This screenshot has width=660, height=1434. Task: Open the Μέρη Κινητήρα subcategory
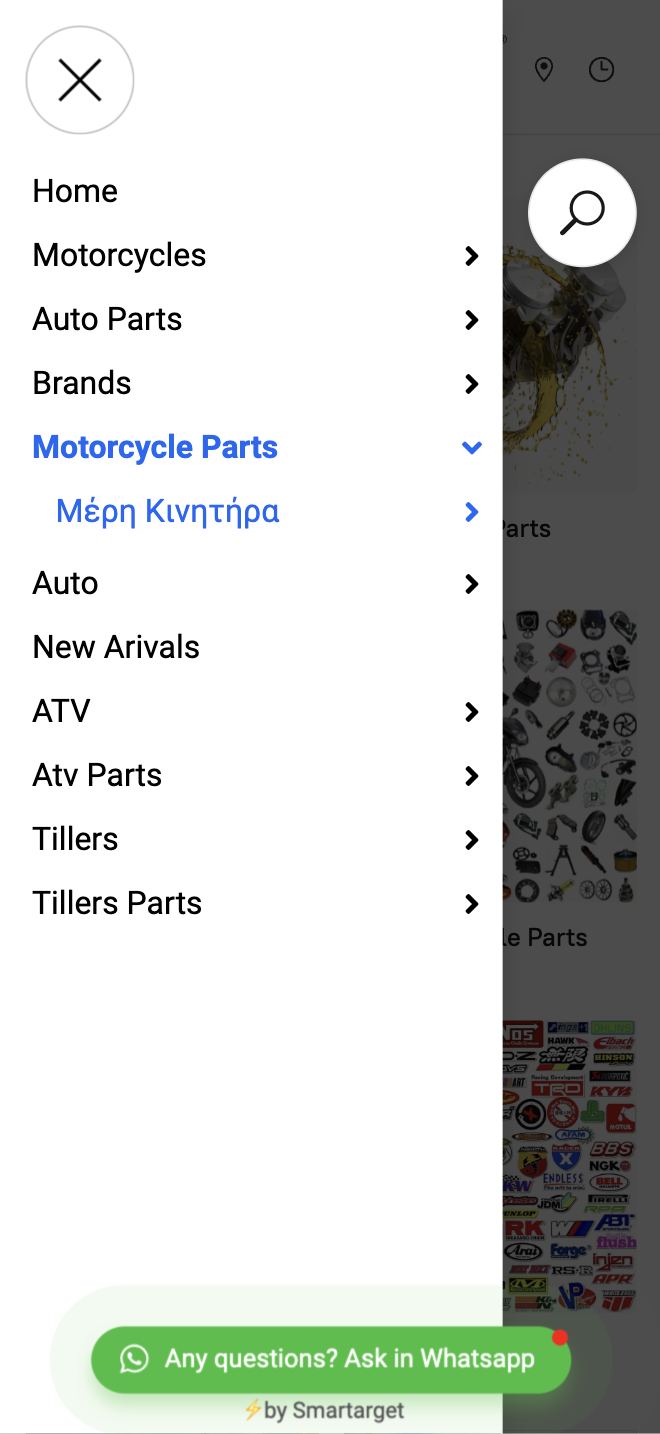(x=168, y=511)
